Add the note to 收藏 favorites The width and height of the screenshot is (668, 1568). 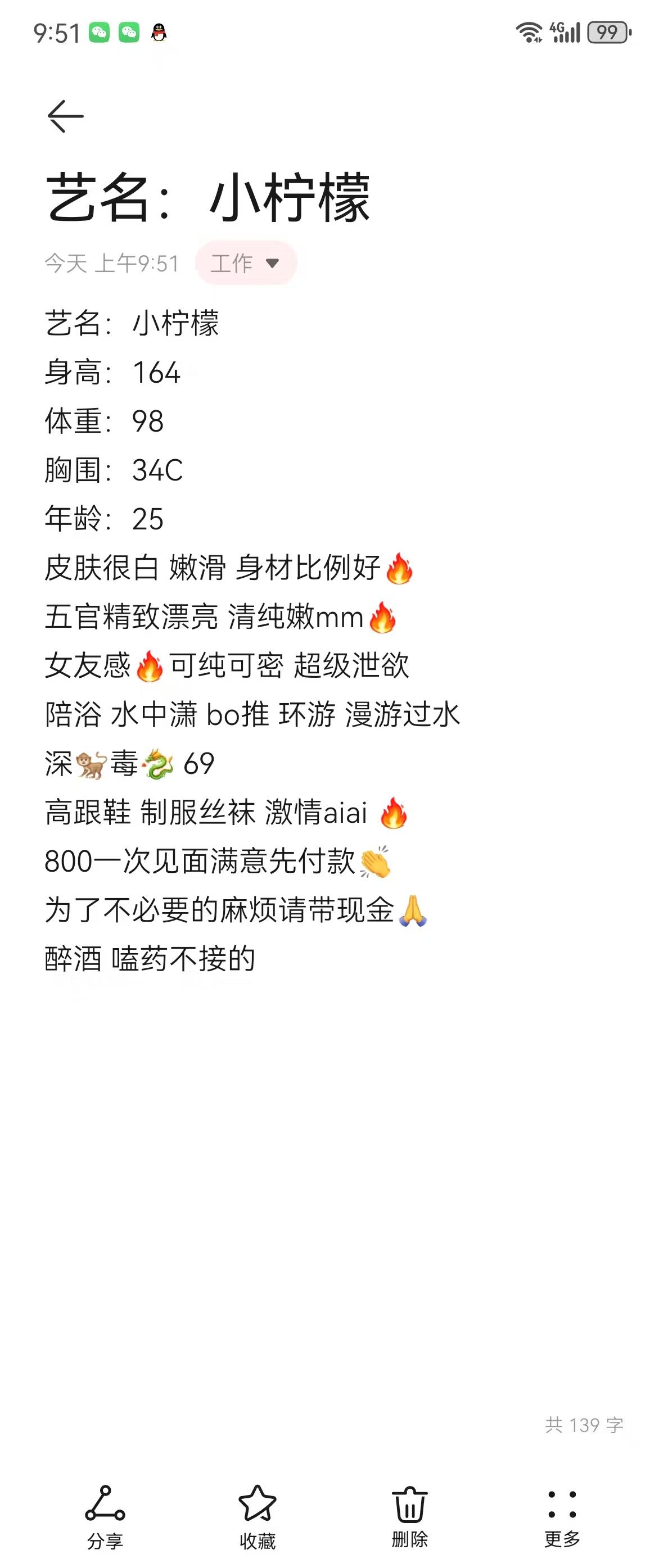[257, 1516]
